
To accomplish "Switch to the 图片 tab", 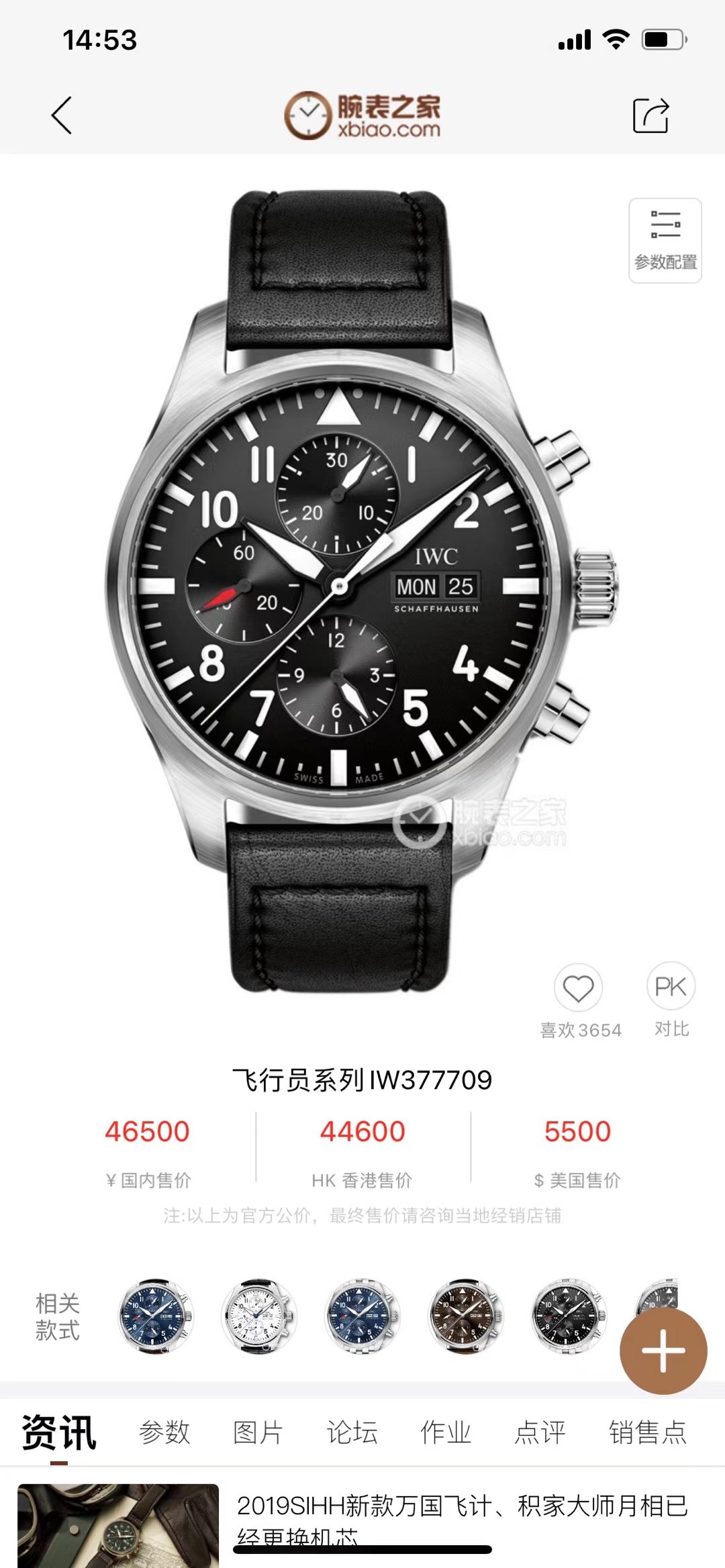I will 258,1432.
